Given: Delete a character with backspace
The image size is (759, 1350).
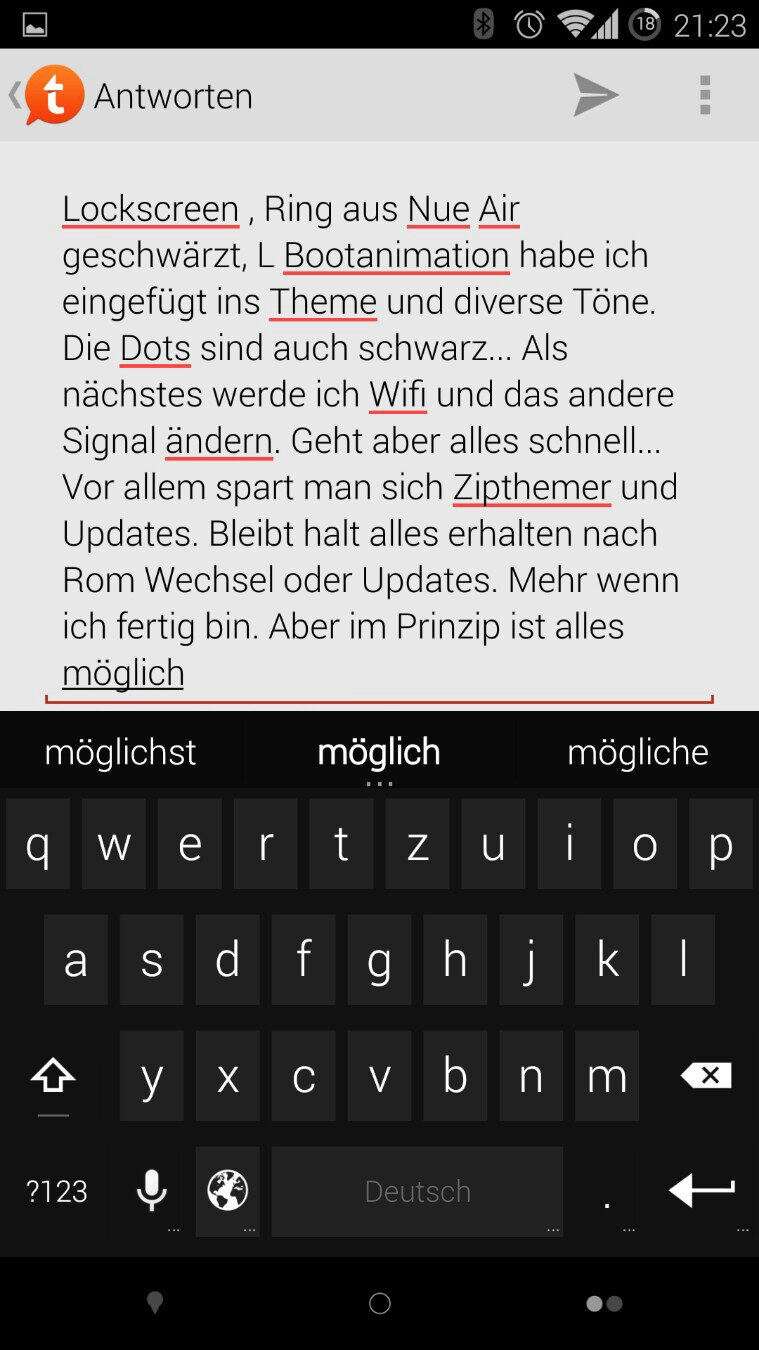Looking at the screenshot, I should pos(705,1076).
